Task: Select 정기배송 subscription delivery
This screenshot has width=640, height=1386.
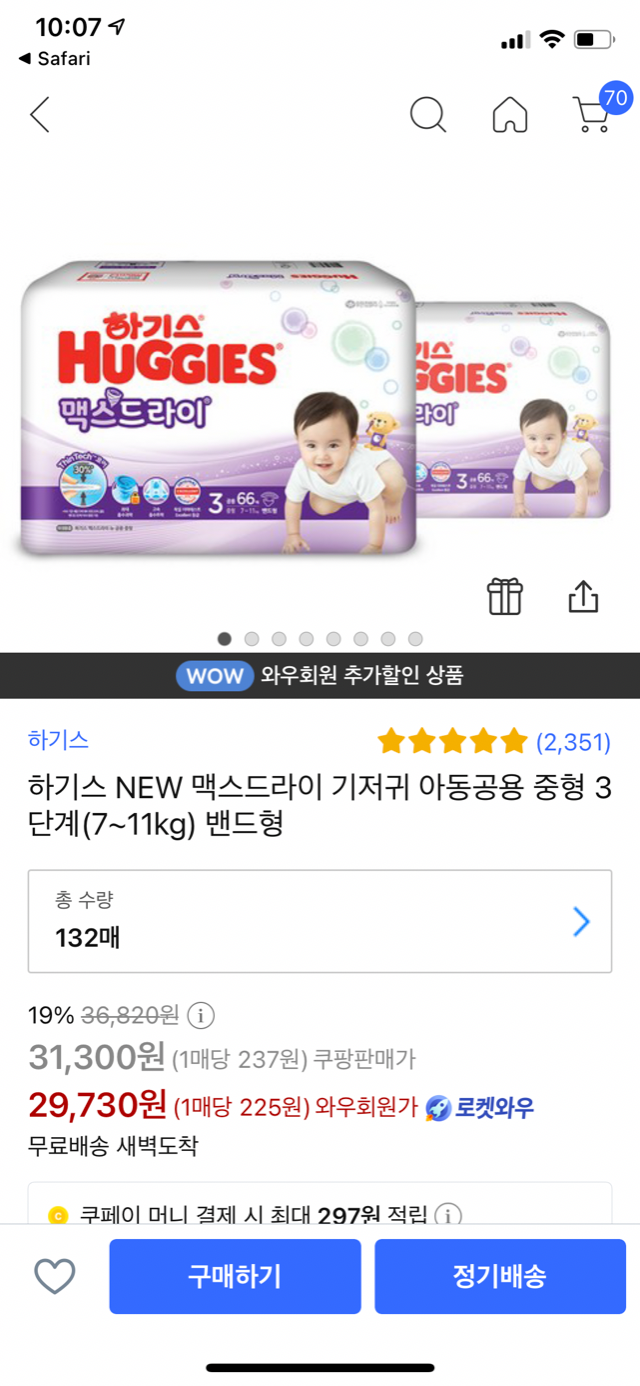Action: [500, 1276]
